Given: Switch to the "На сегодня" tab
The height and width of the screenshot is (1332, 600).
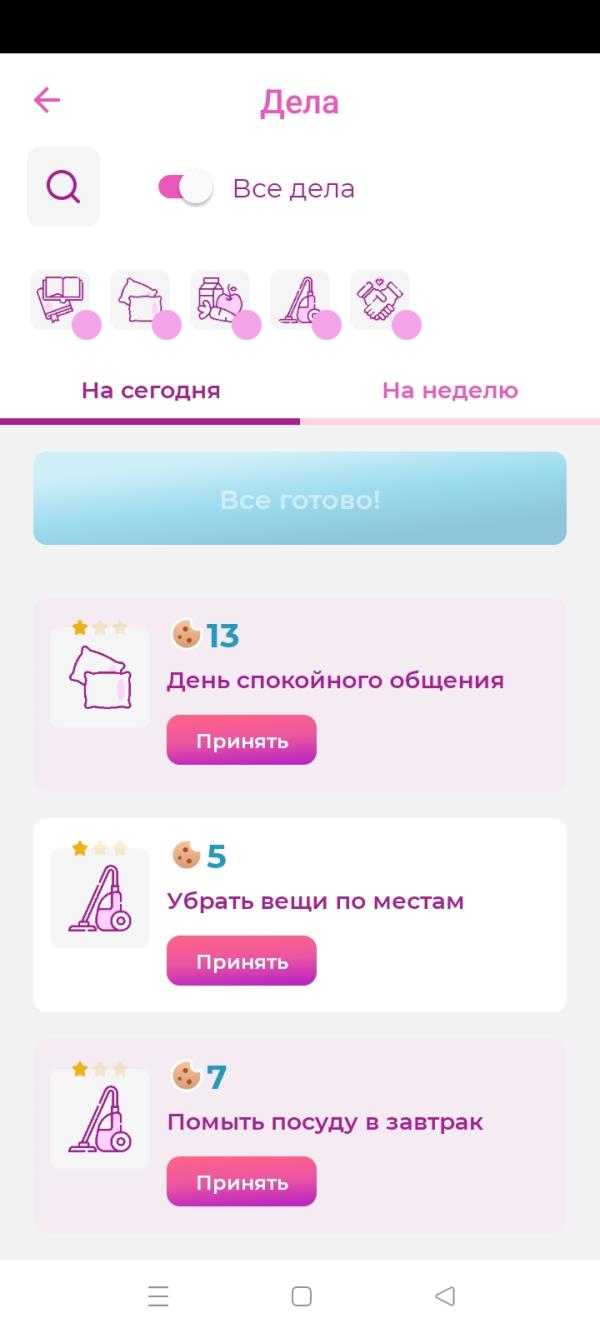Looking at the screenshot, I should pyautogui.click(x=151, y=391).
